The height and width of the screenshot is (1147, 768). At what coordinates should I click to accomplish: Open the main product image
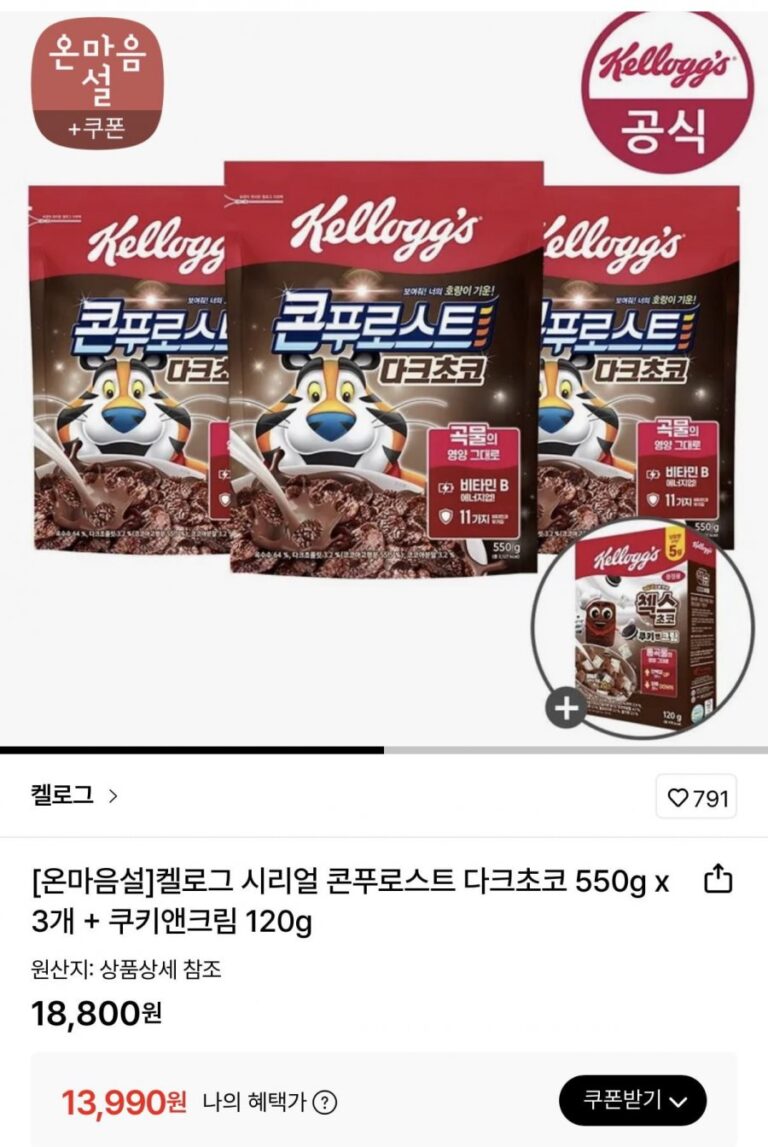tap(383, 380)
